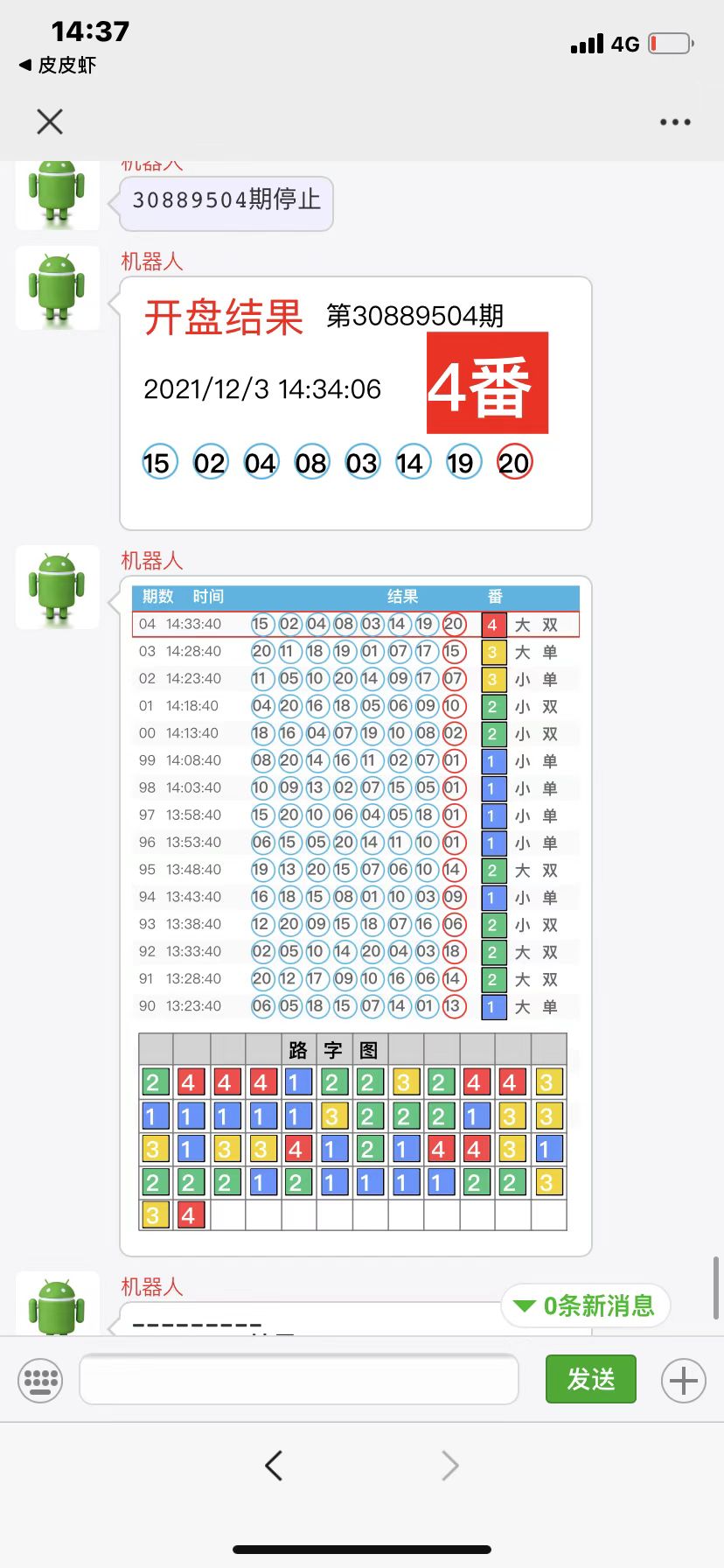This screenshot has height=1568, width=724.
Task: Return to the 皮皮虾 app
Action: click(x=58, y=65)
